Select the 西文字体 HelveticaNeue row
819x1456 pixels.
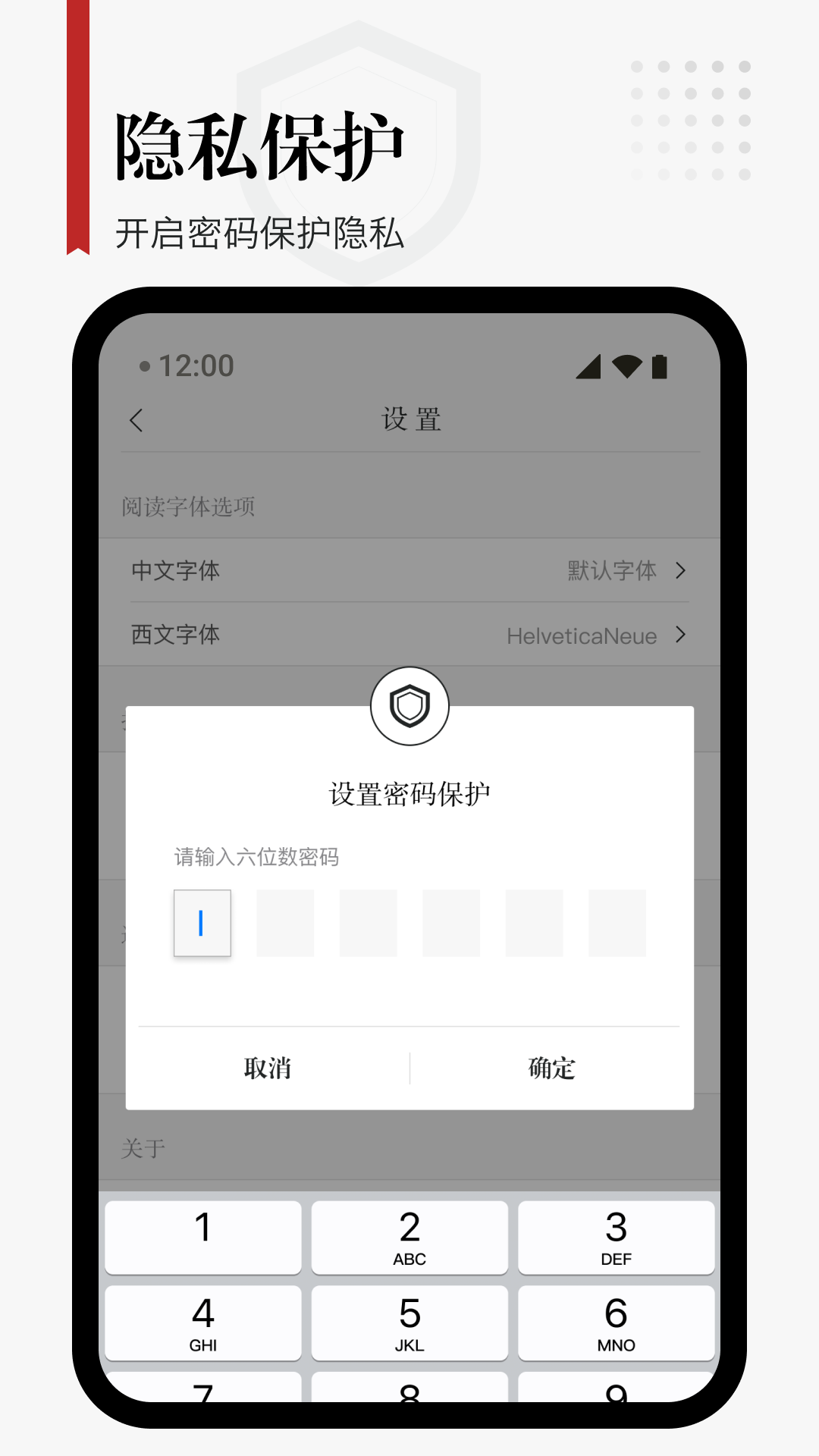(x=581, y=635)
